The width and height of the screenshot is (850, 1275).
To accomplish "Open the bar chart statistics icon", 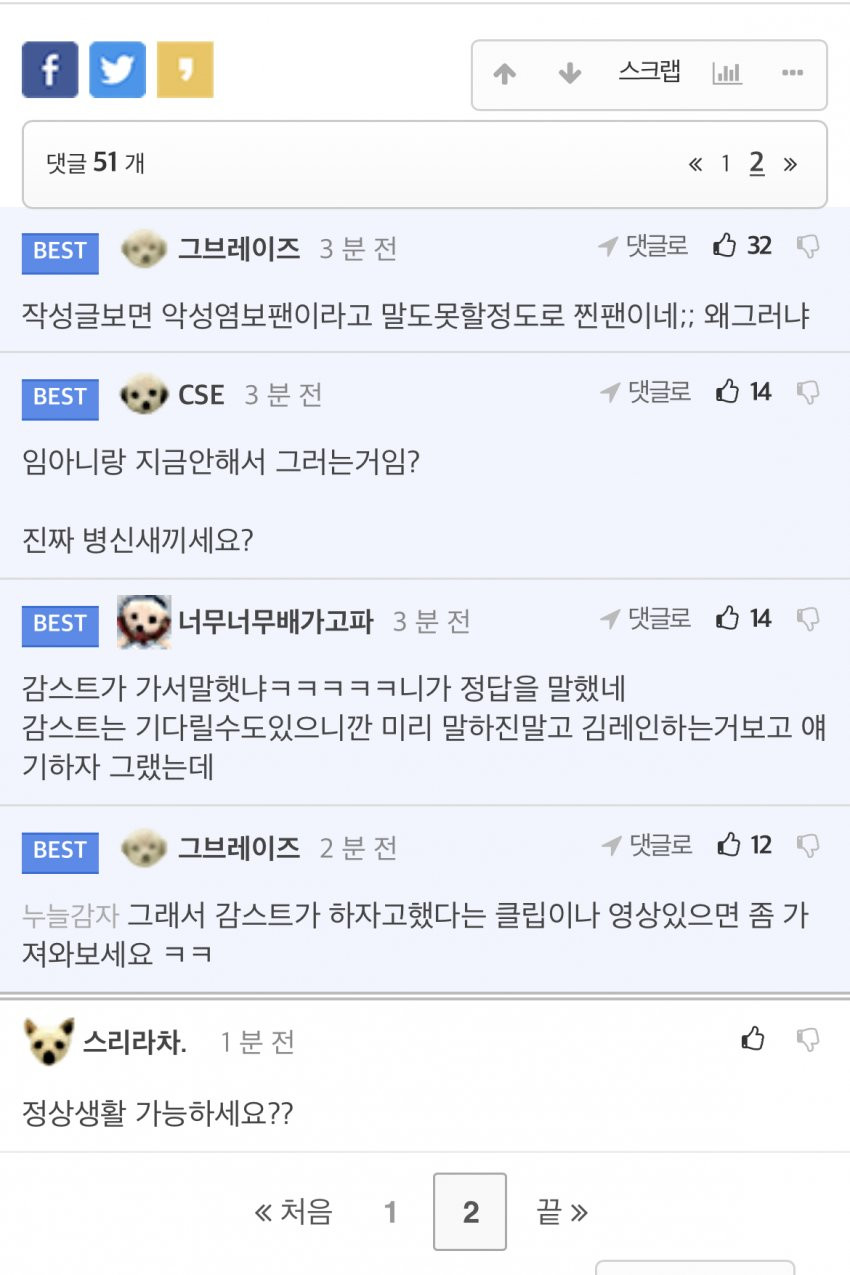I will (x=727, y=73).
